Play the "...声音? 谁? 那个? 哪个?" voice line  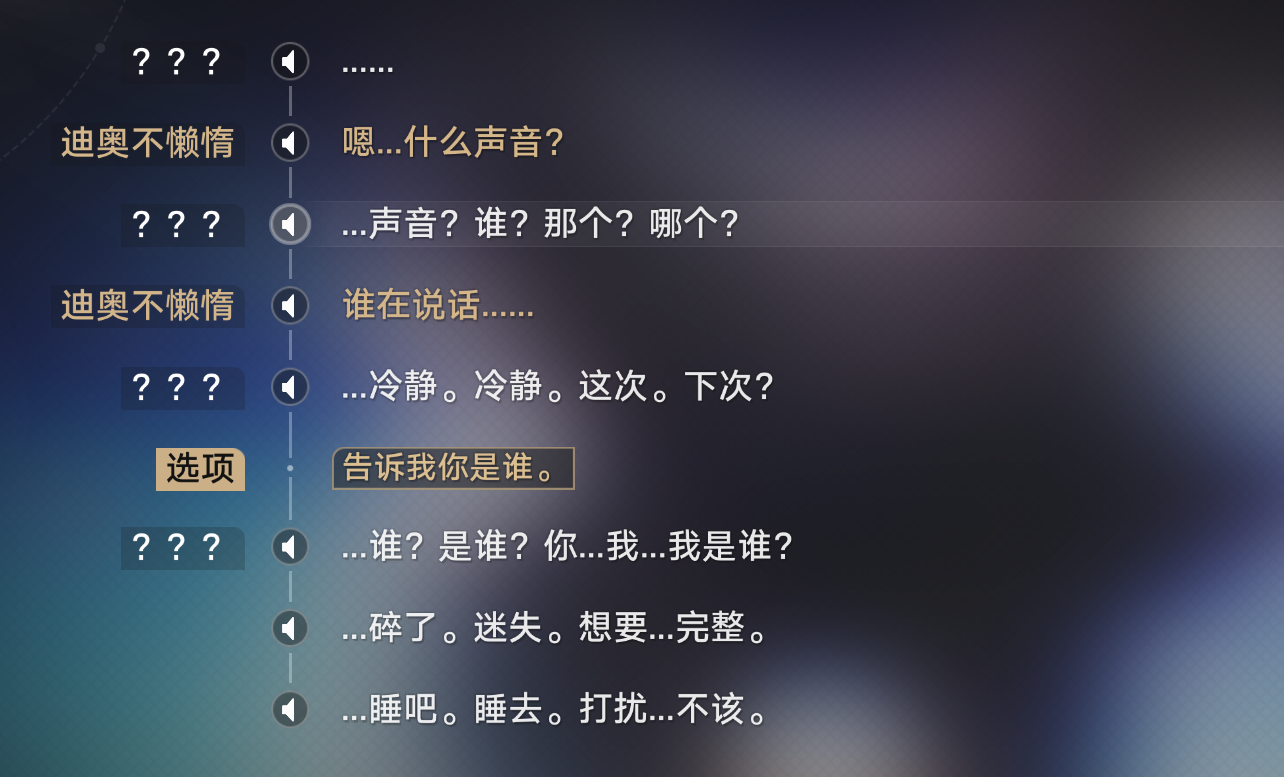(x=290, y=224)
